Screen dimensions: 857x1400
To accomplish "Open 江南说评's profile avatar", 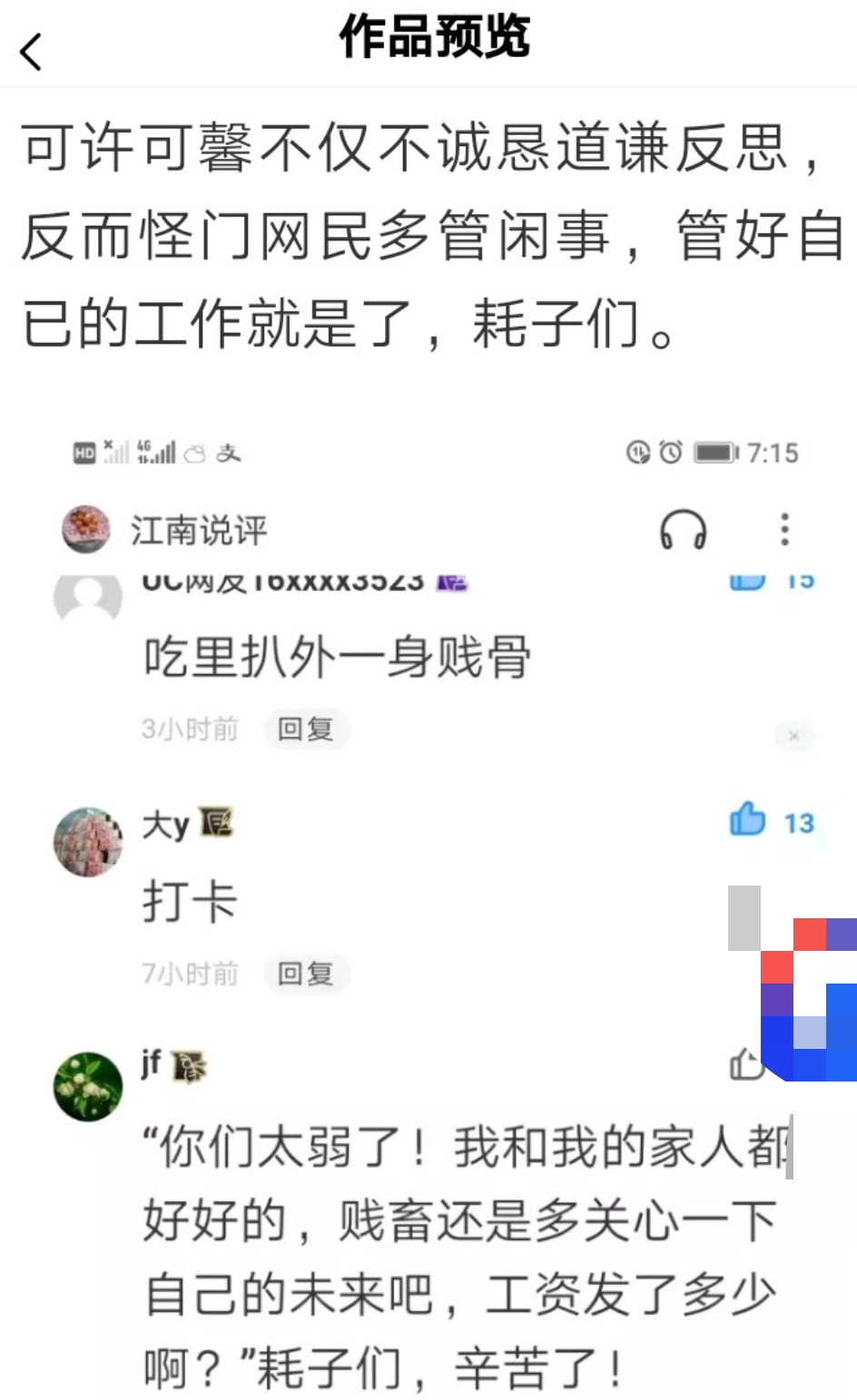I will coord(85,528).
